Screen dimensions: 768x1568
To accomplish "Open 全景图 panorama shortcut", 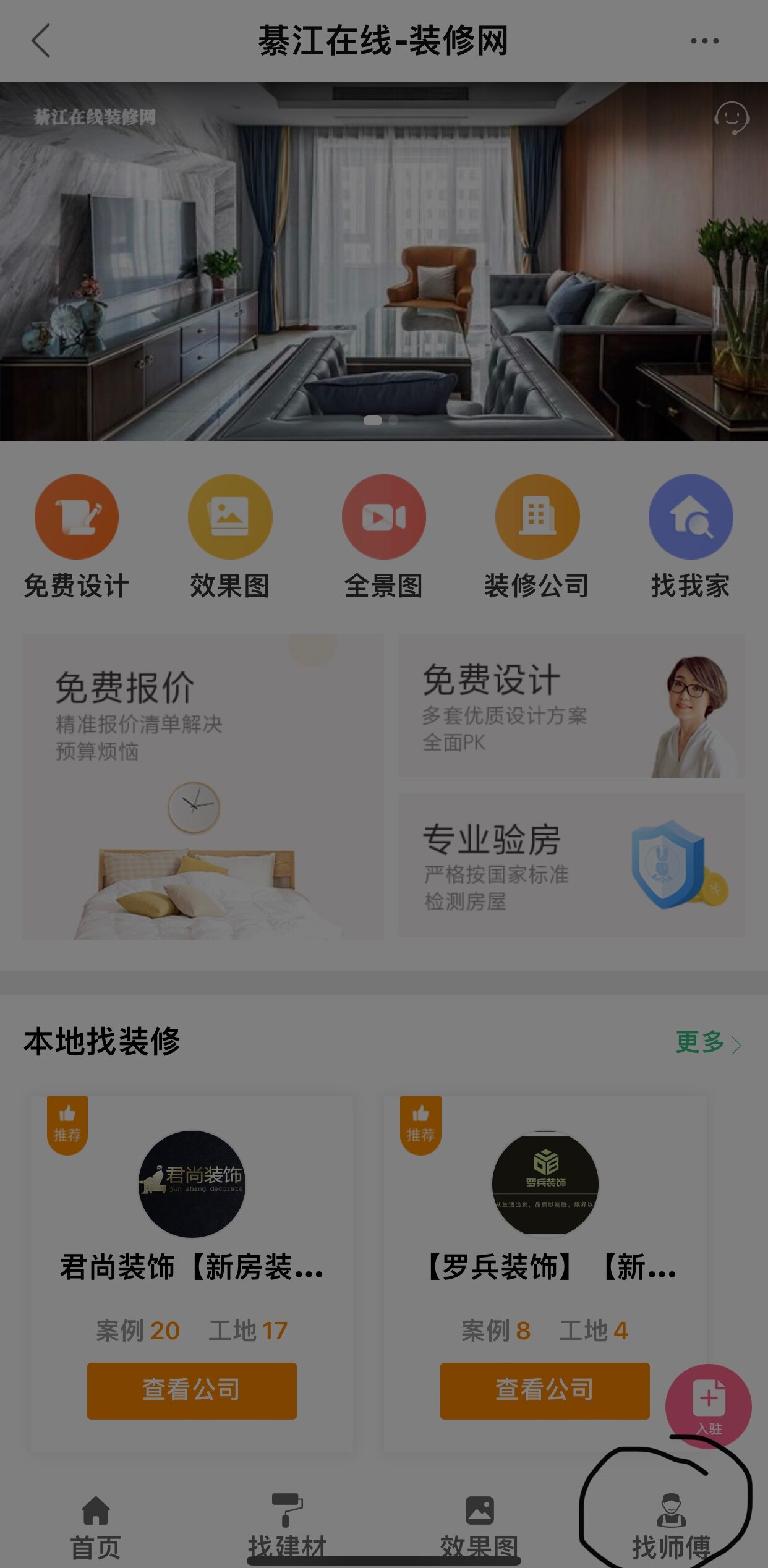I will [x=383, y=517].
